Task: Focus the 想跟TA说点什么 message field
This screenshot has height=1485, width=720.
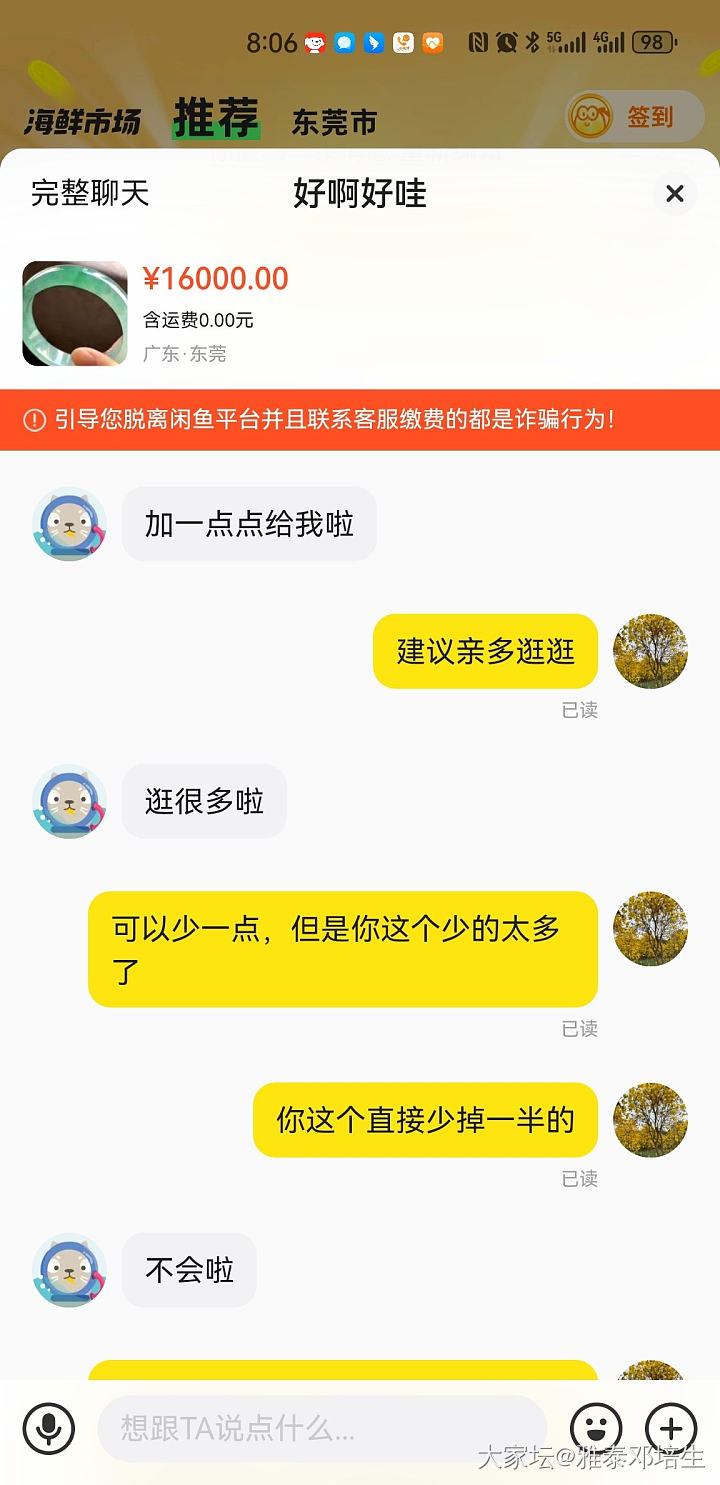Action: [x=320, y=1428]
